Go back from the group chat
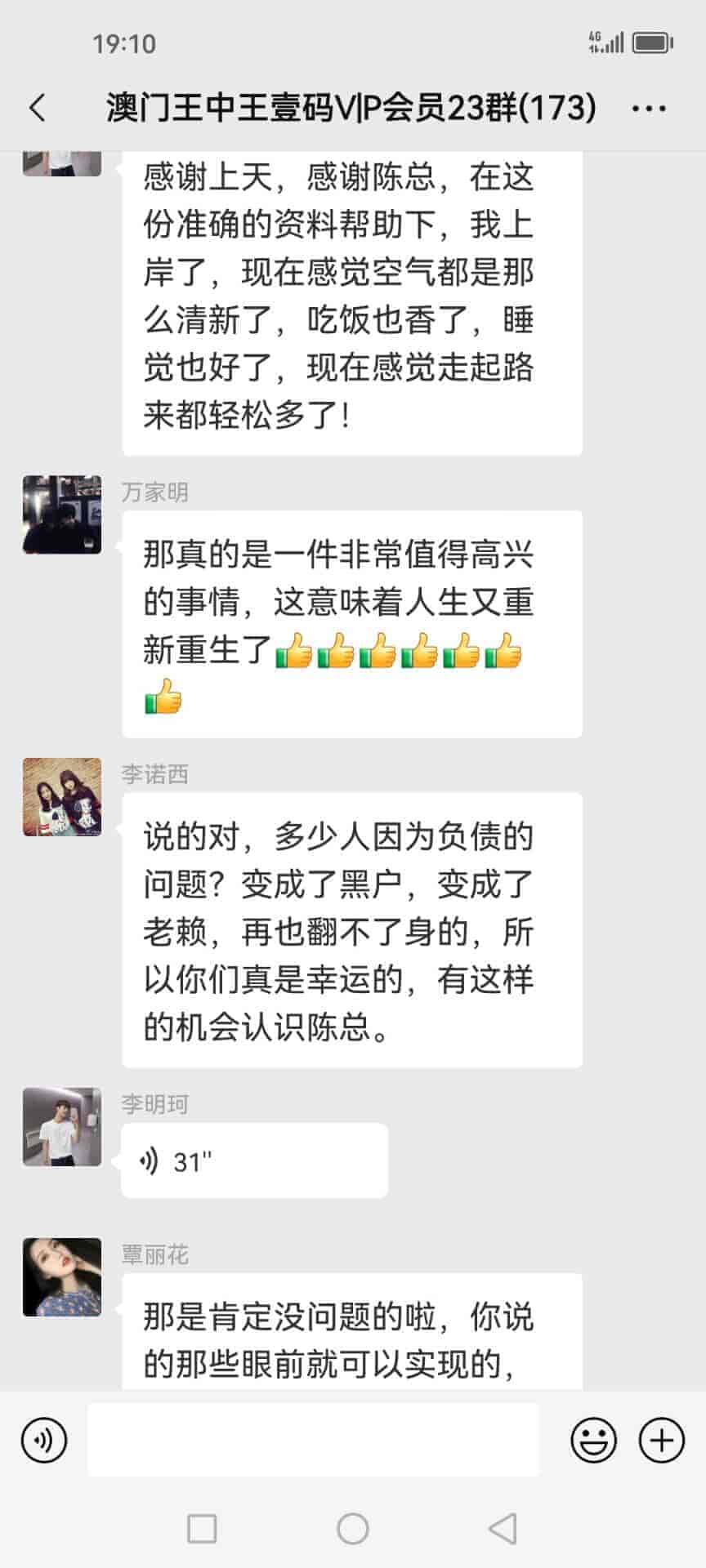 coord(38,108)
